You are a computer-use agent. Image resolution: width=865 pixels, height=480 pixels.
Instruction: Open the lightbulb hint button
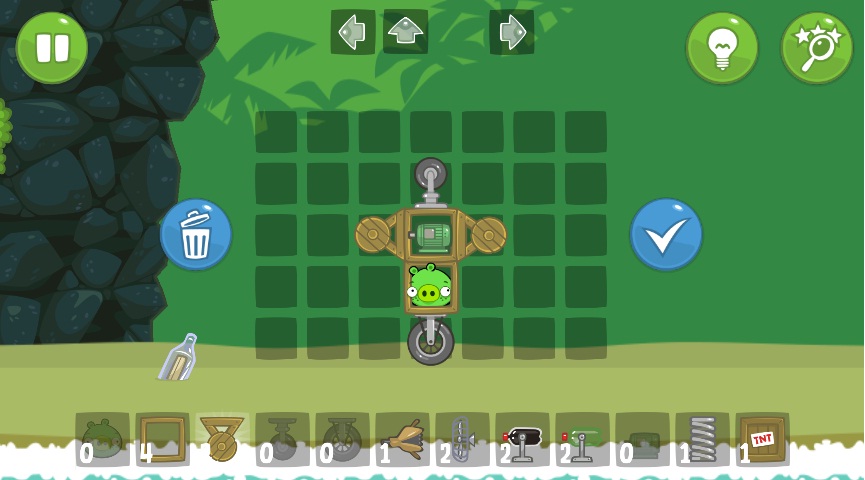[x=721, y=47]
